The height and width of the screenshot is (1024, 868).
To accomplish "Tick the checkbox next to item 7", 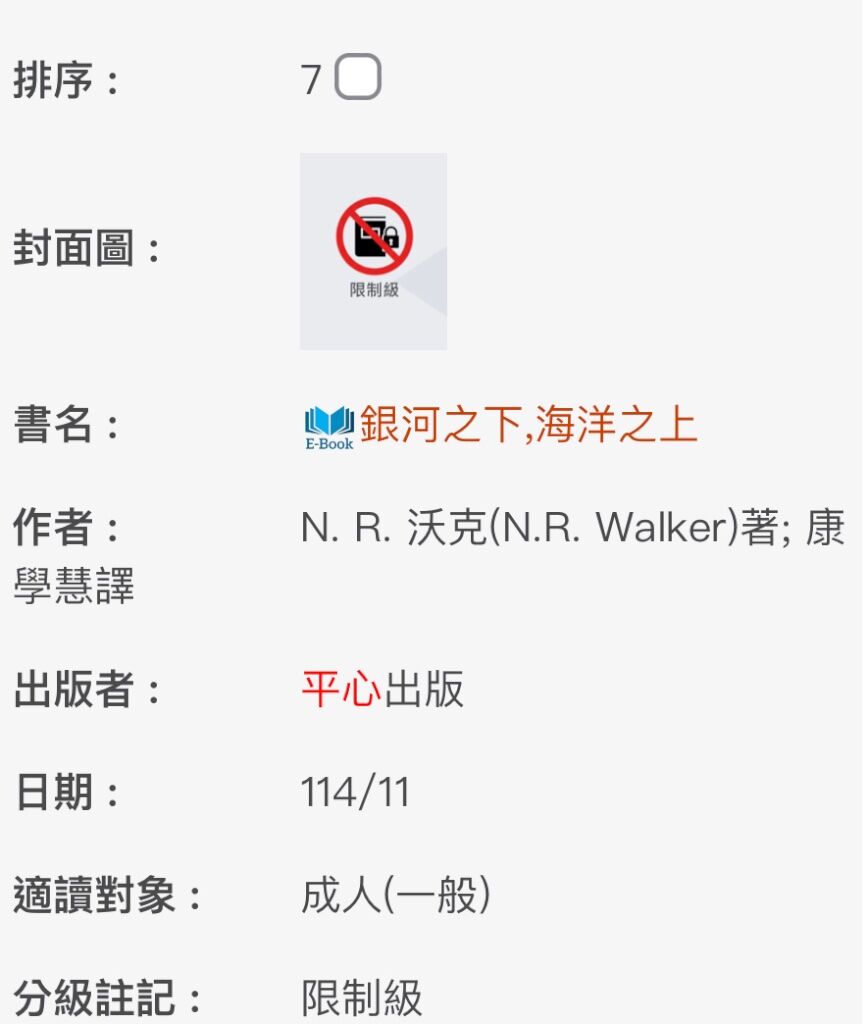I will coord(357,78).
